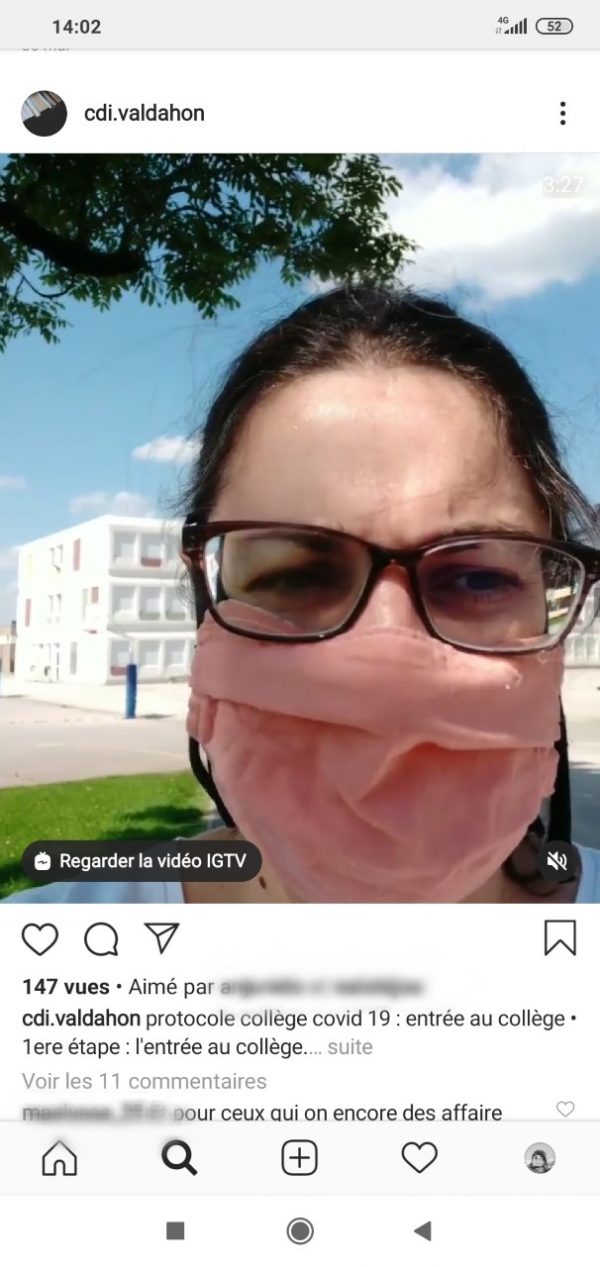The height and width of the screenshot is (1267, 600).
Task: Bookmark this post
Action: [x=560, y=938]
